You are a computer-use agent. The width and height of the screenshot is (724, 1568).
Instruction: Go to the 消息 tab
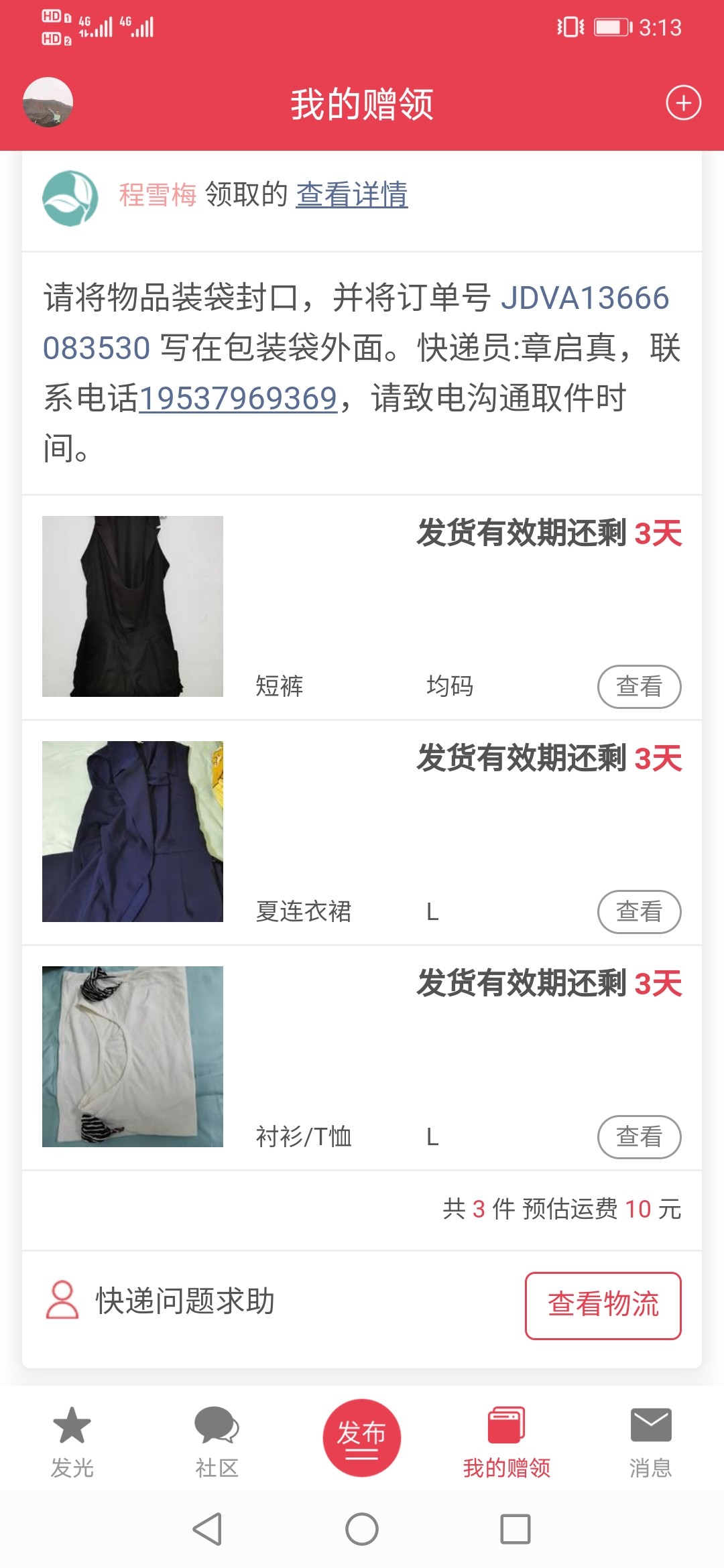click(650, 1441)
